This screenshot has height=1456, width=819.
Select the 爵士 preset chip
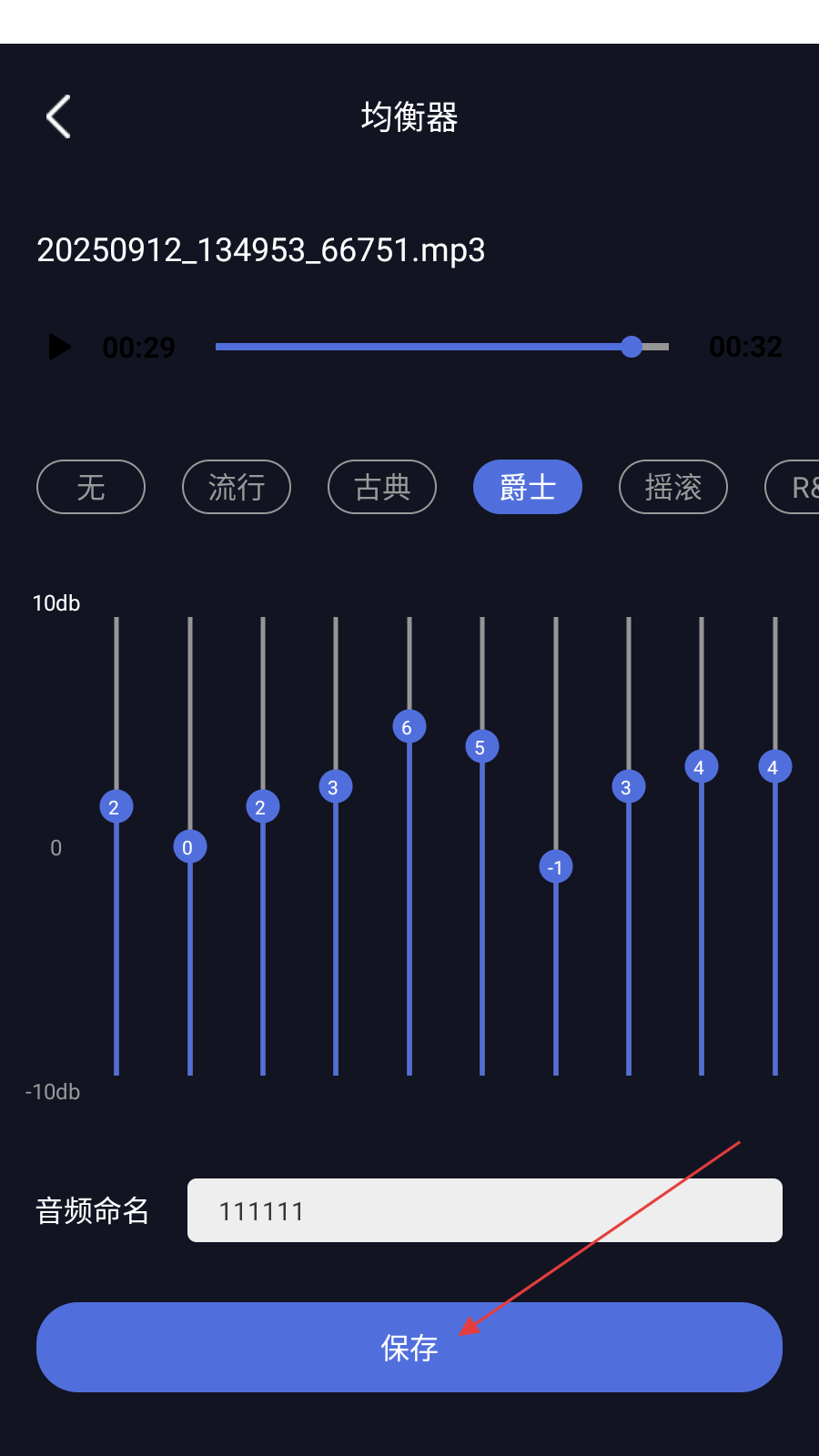(528, 487)
